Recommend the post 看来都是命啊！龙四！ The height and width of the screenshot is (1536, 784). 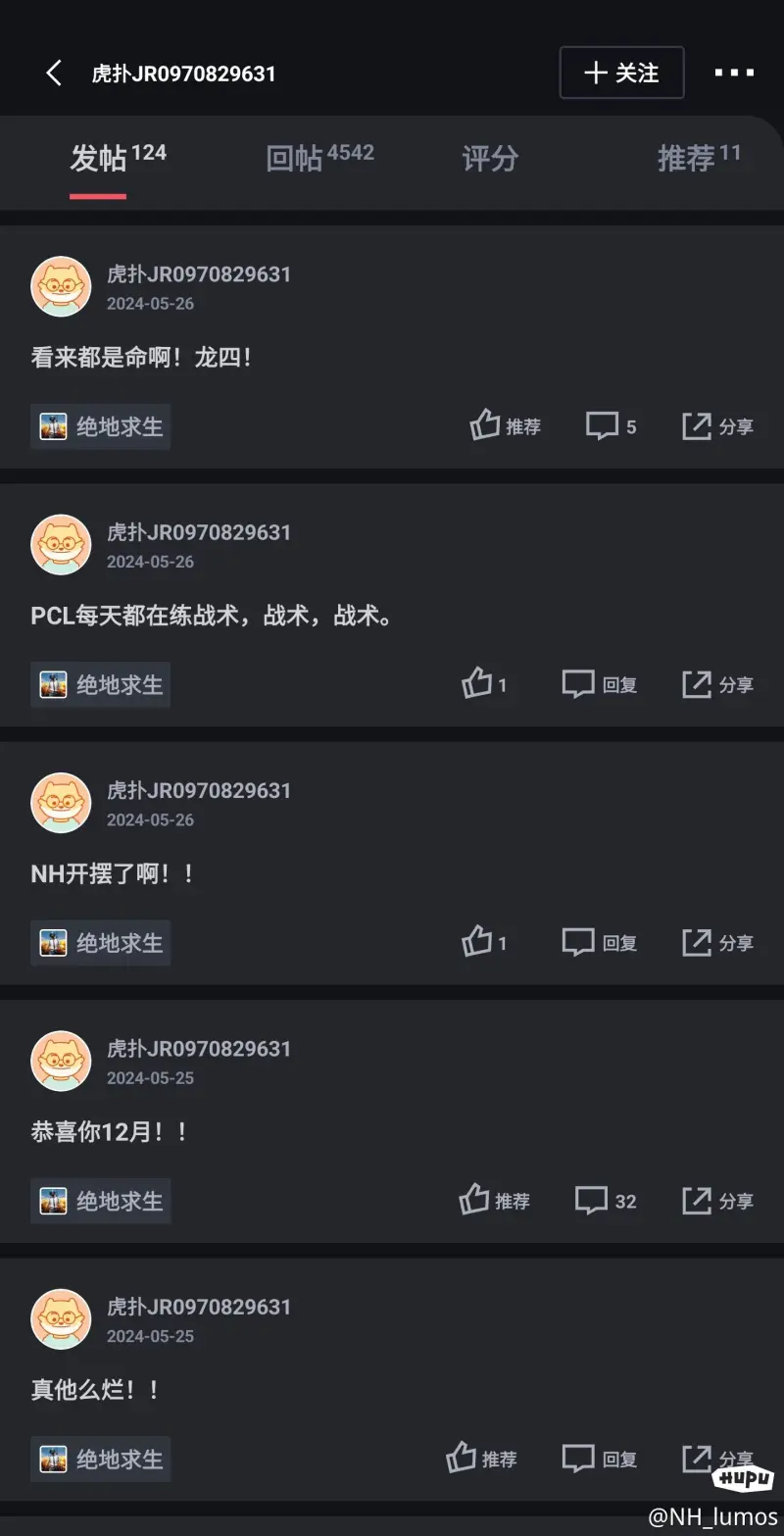(506, 426)
